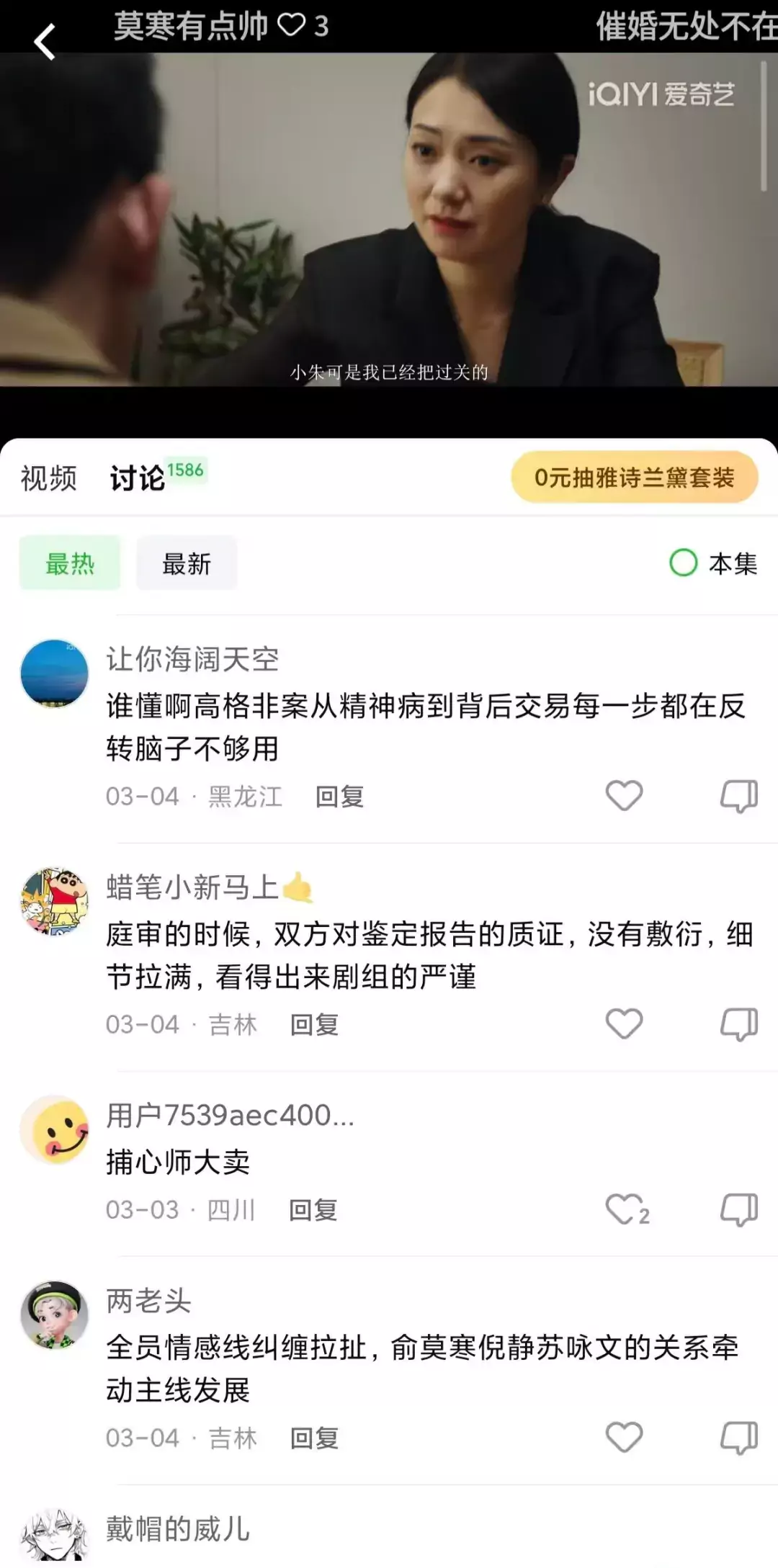Open the 讨论 tab
This screenshot has width=778, height=1568.
[138, 478]
